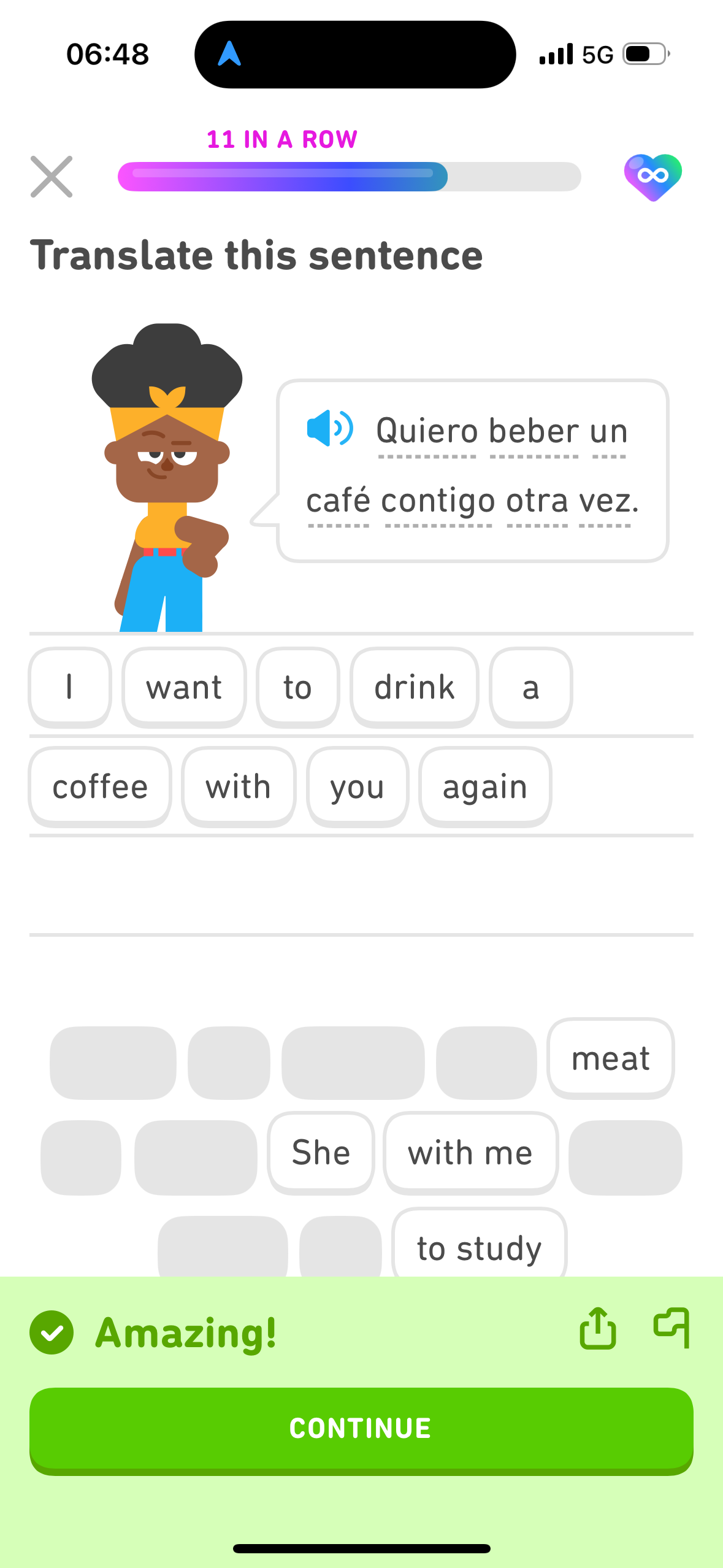
Task: Open the unlimited hearts icon
Action: [x=652, y=177]
